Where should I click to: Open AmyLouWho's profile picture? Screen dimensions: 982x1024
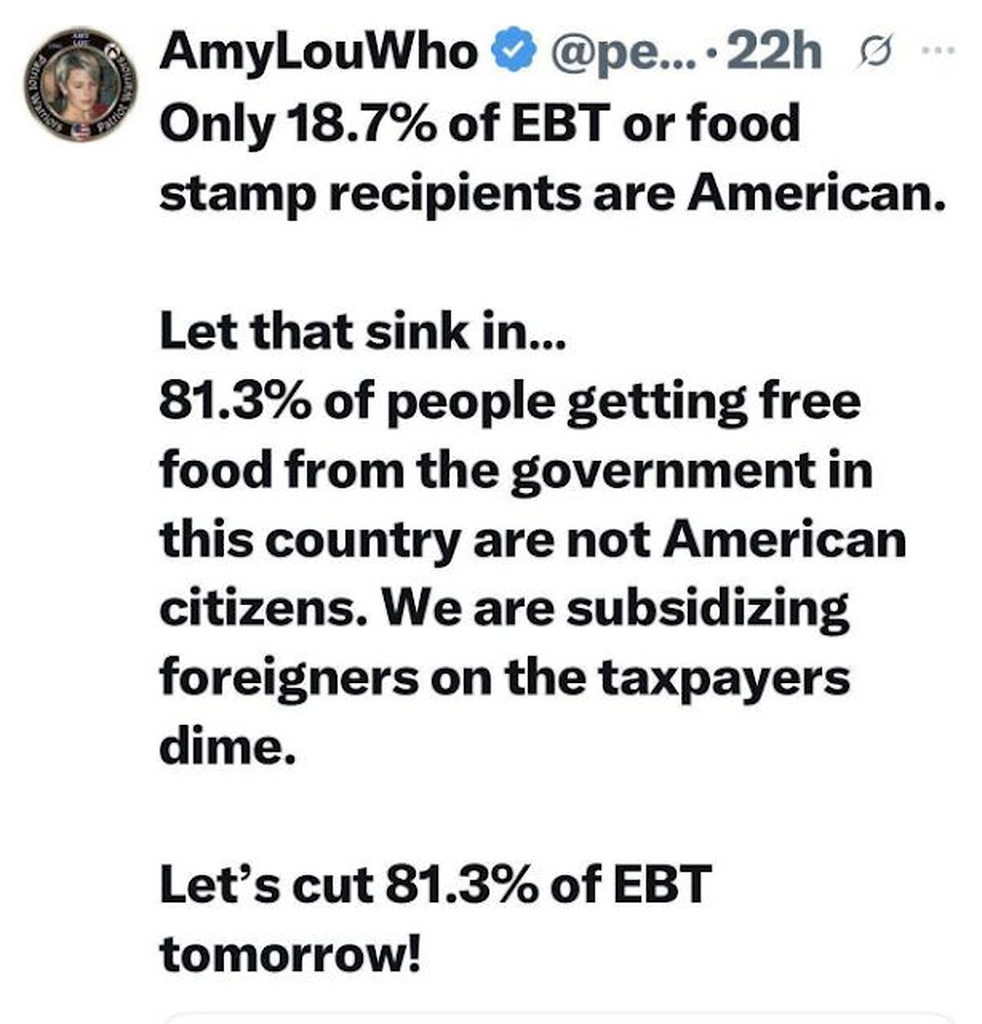click(82, 85)
